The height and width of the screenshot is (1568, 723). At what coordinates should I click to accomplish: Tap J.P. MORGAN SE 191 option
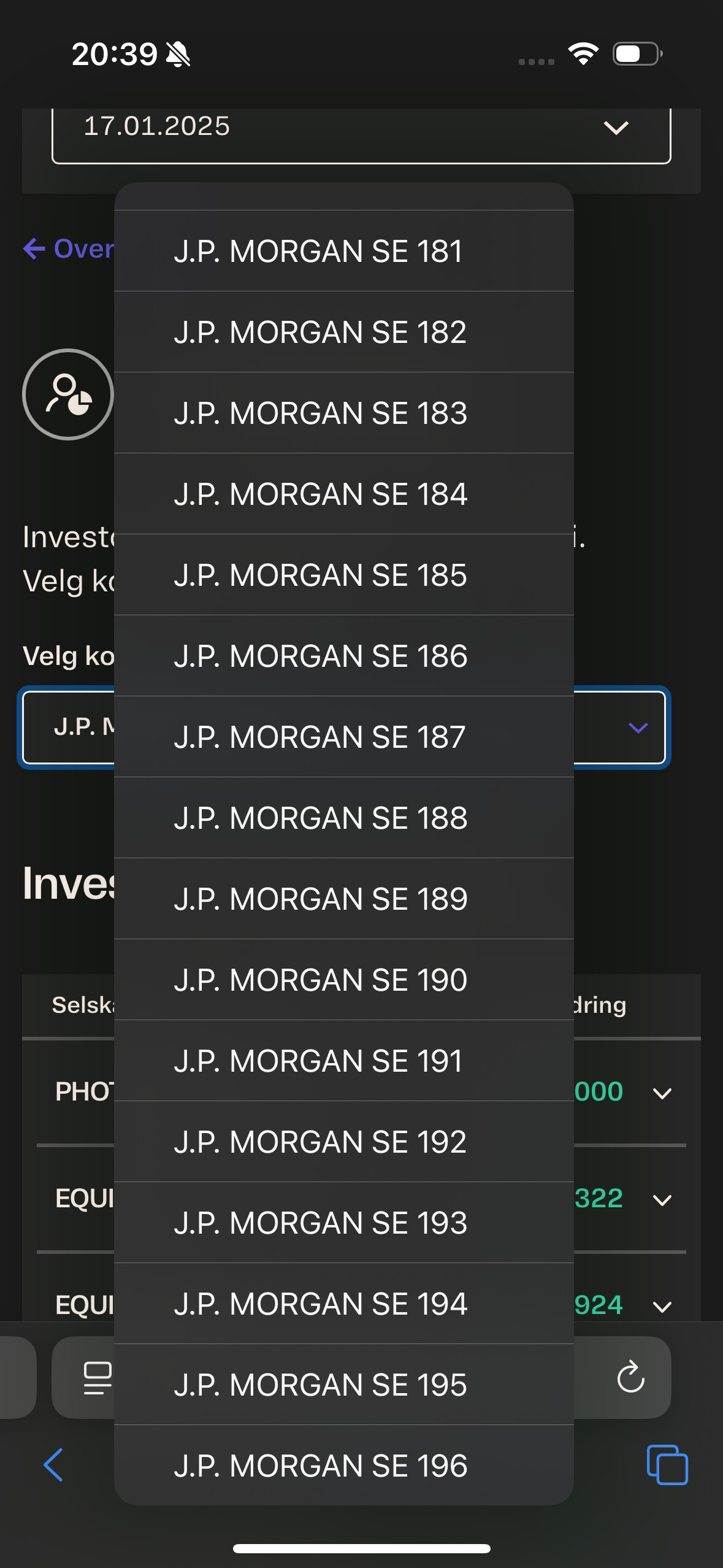[343, 1061]
